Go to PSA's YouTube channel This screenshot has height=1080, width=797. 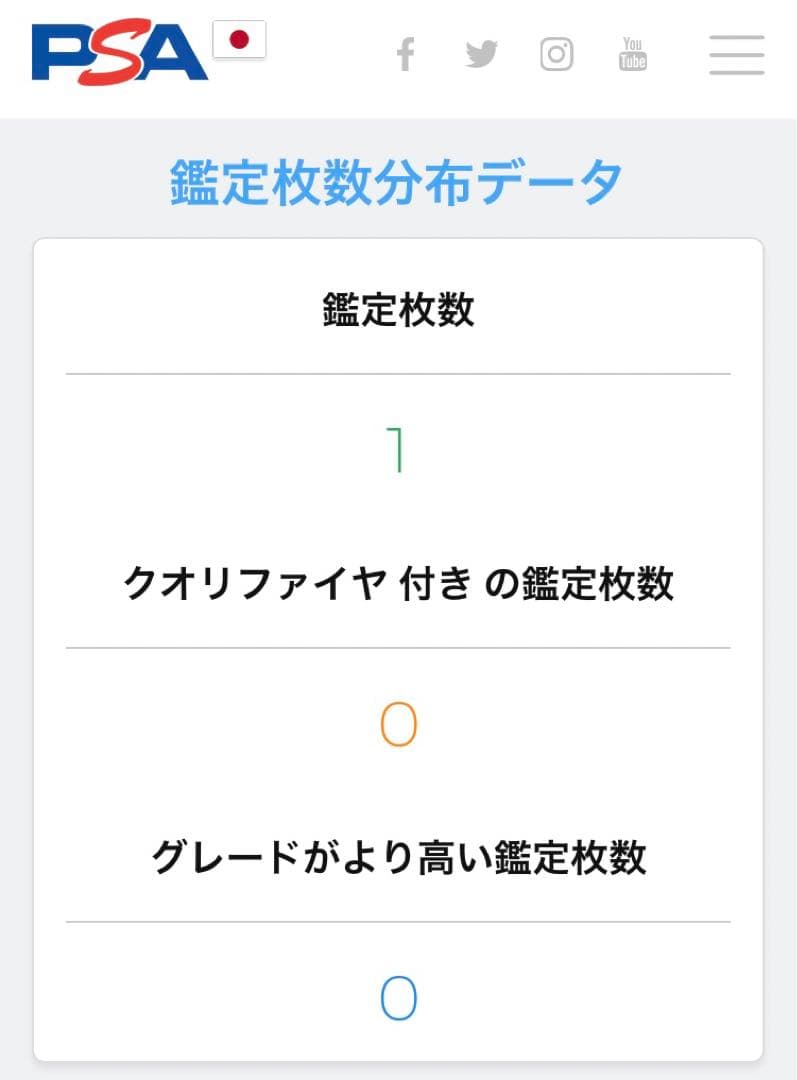(x=632, y=54)
